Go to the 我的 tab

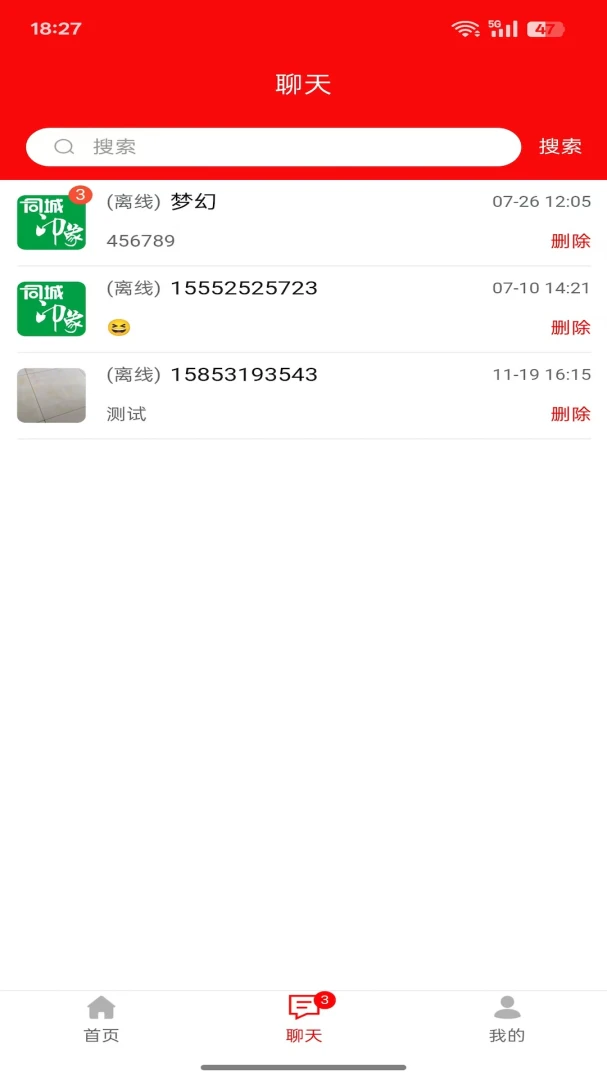coord(507,1019)
